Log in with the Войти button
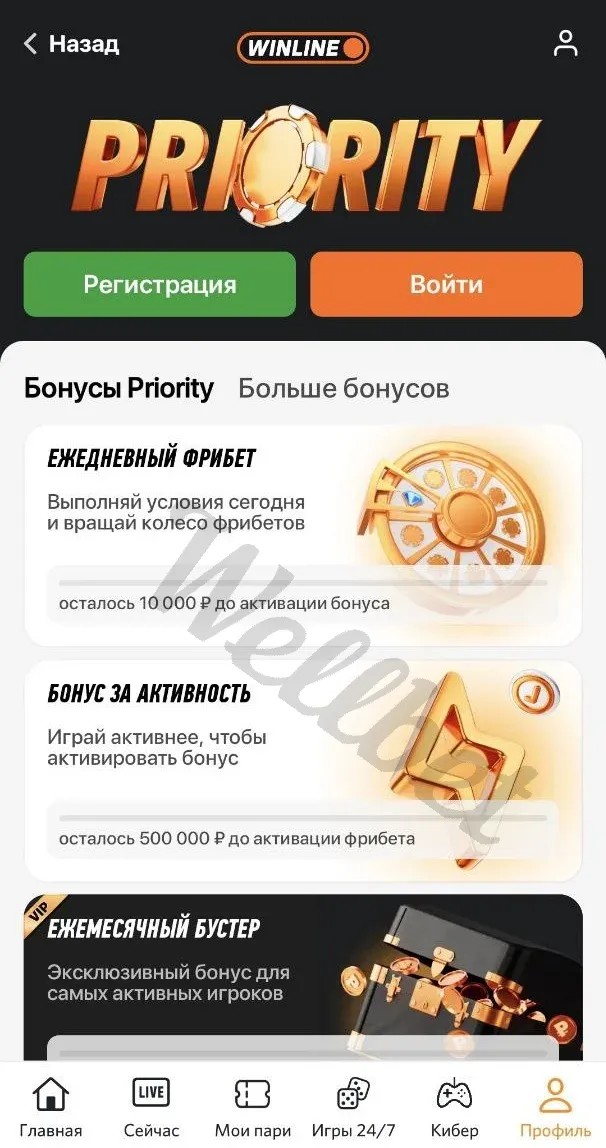This screenshot has height=1148, width=606. pyautogui.click(x=446, y=284)
